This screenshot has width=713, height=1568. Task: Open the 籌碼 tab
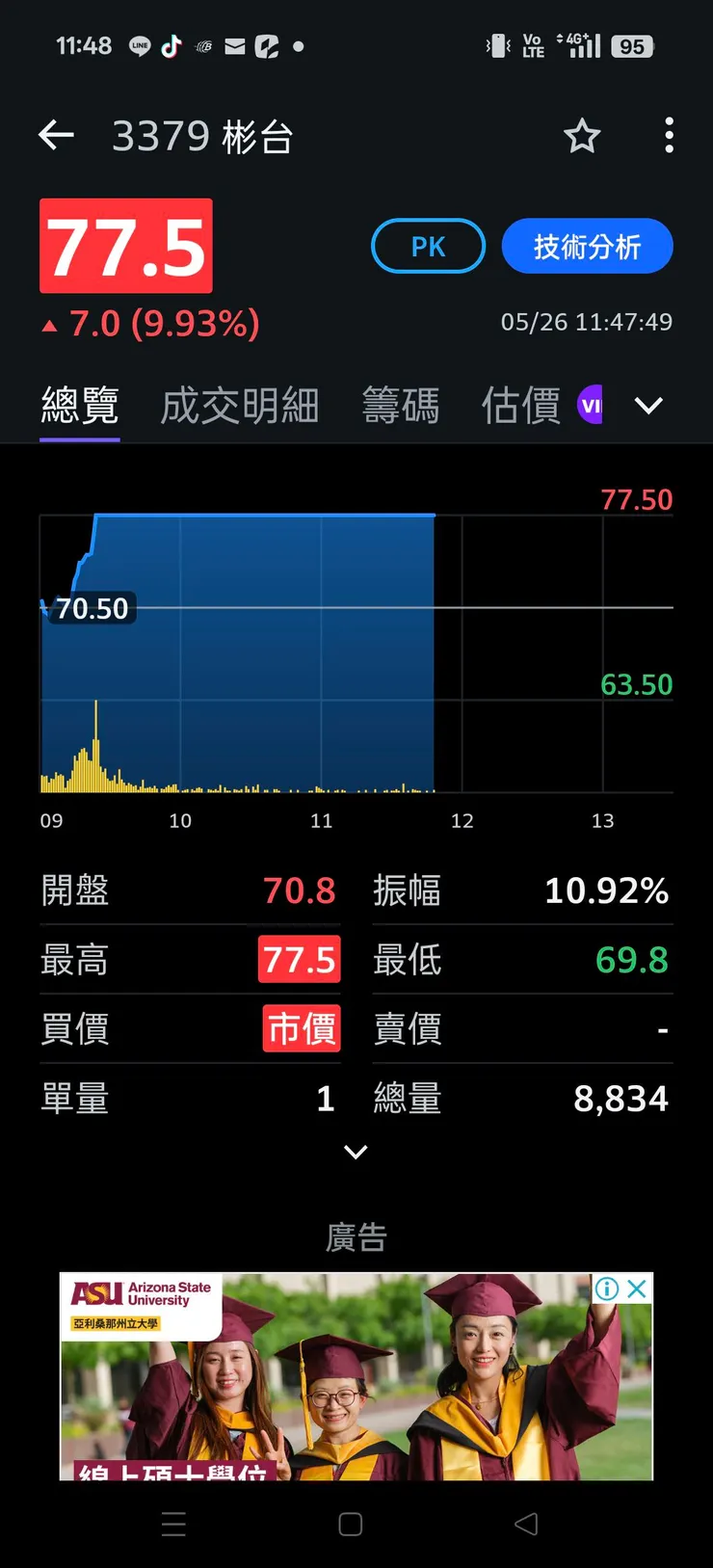click(x=402, y=405)
